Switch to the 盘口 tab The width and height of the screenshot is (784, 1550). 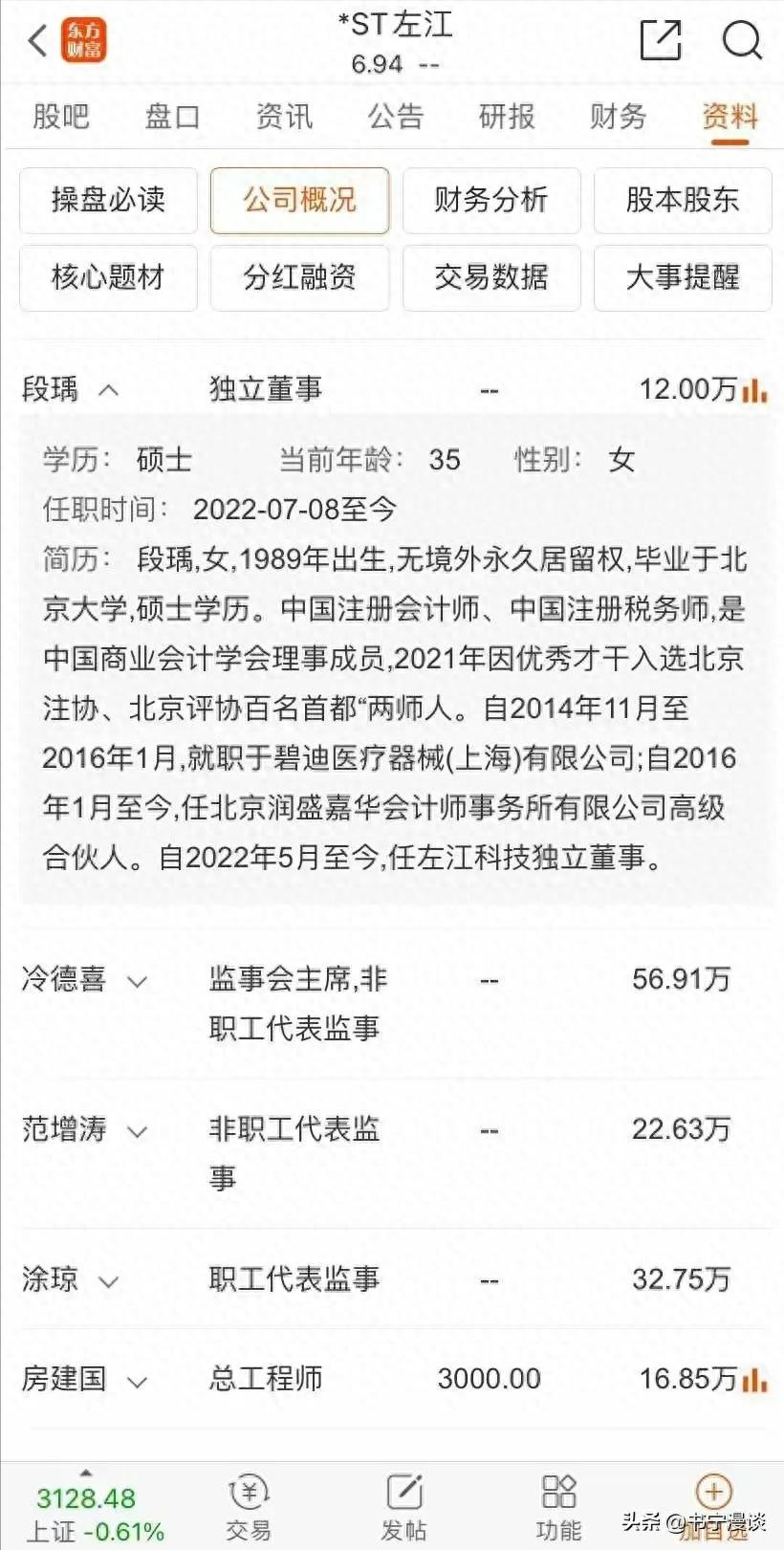click(x=172, y=117)
